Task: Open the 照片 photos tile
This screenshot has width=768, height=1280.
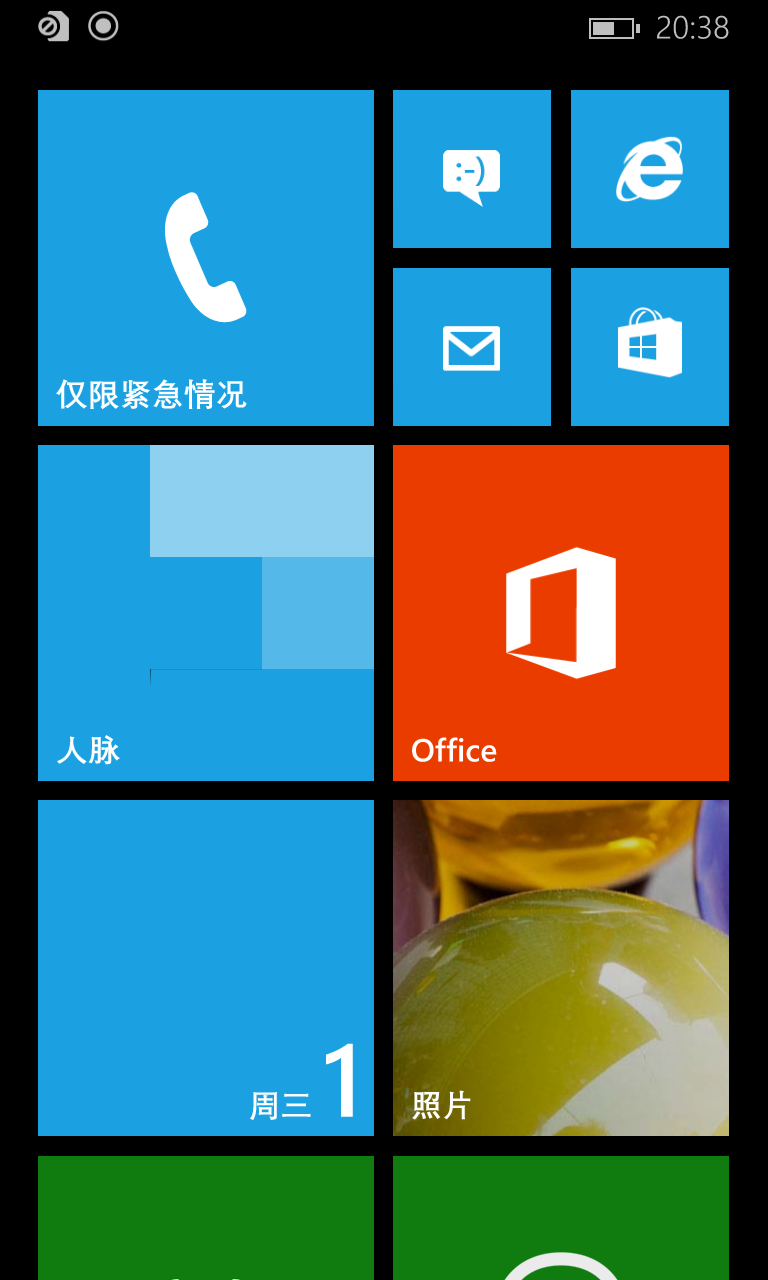Action: [x=561, y=968]
